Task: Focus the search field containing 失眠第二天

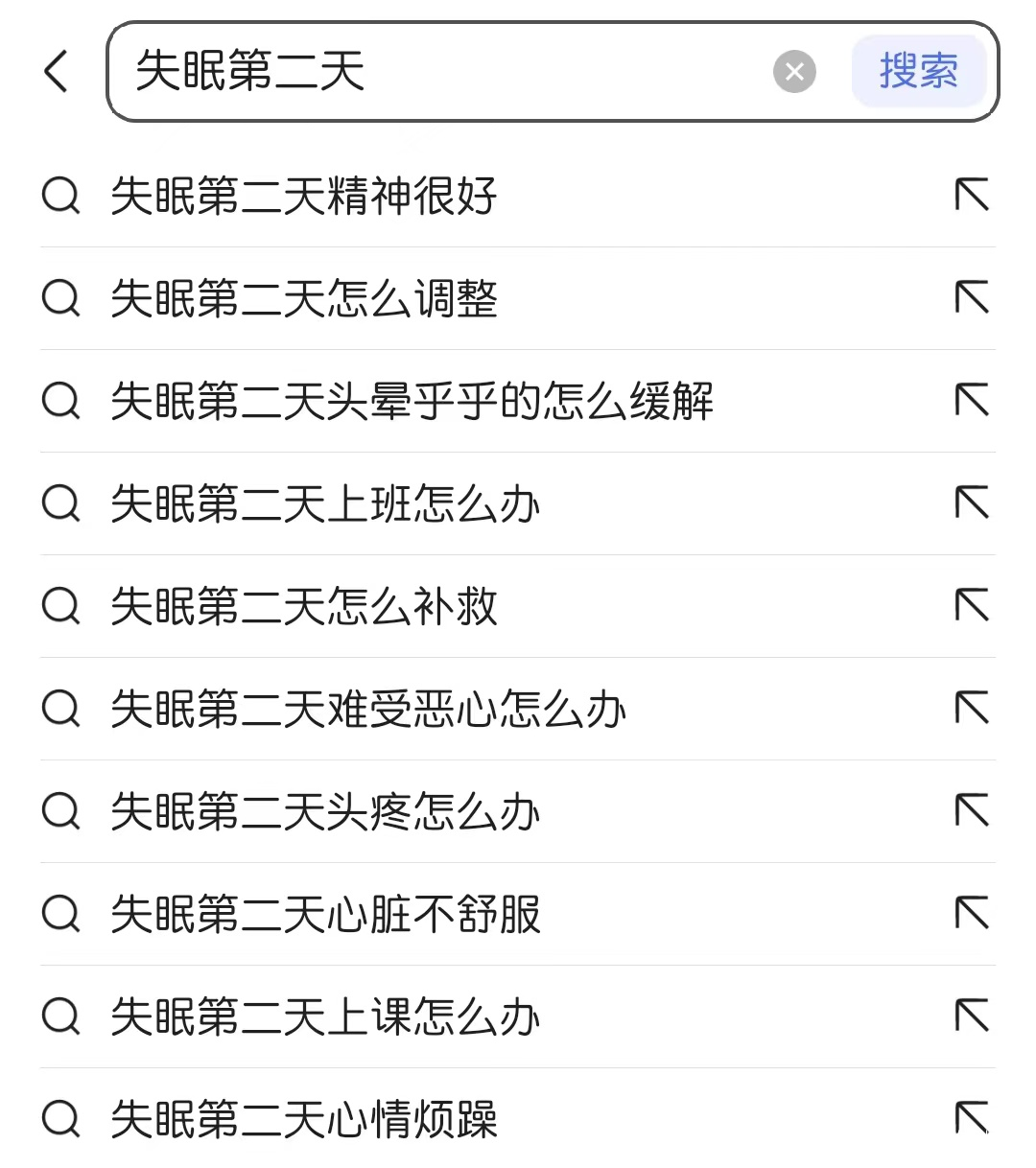Action: click(x=441, y=72)
